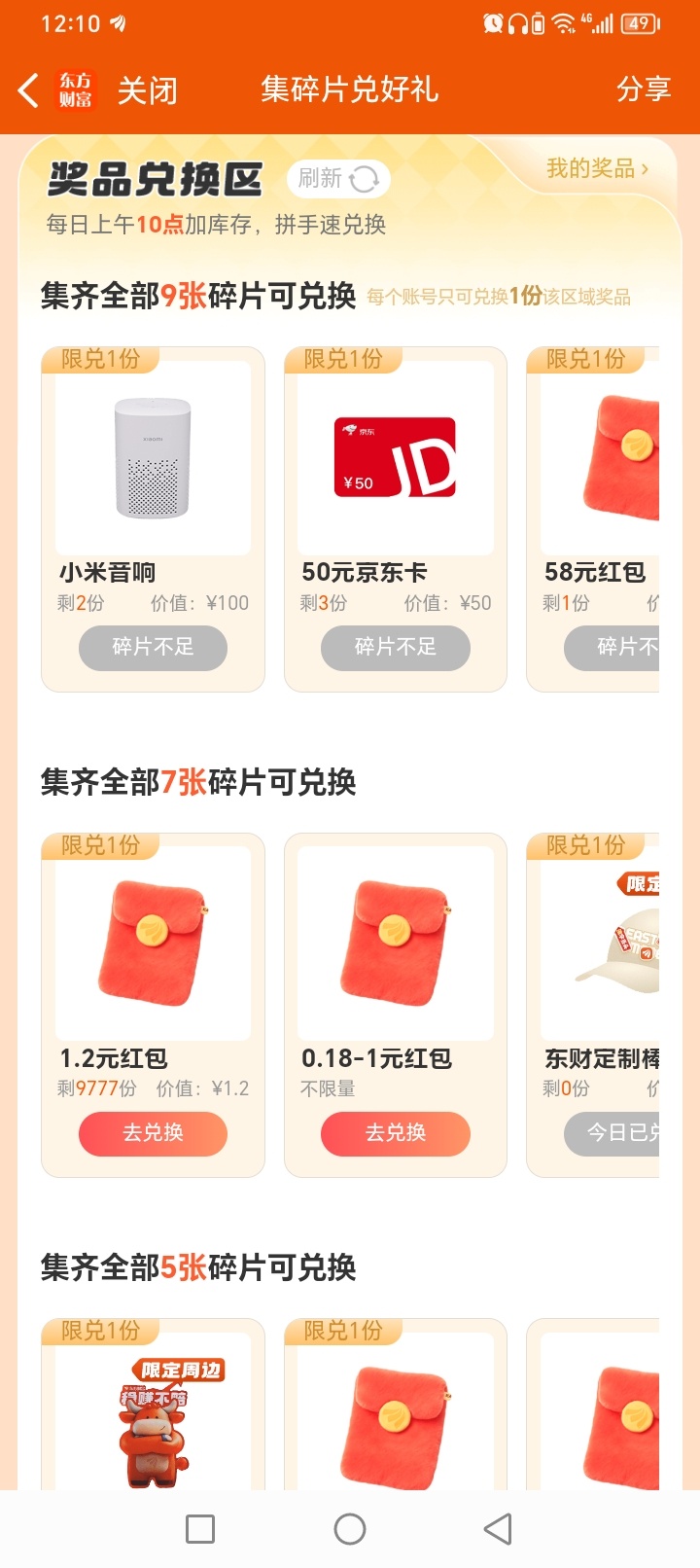Tap 关闭 to close the page
700x1568 pixels.
point(147,90)
